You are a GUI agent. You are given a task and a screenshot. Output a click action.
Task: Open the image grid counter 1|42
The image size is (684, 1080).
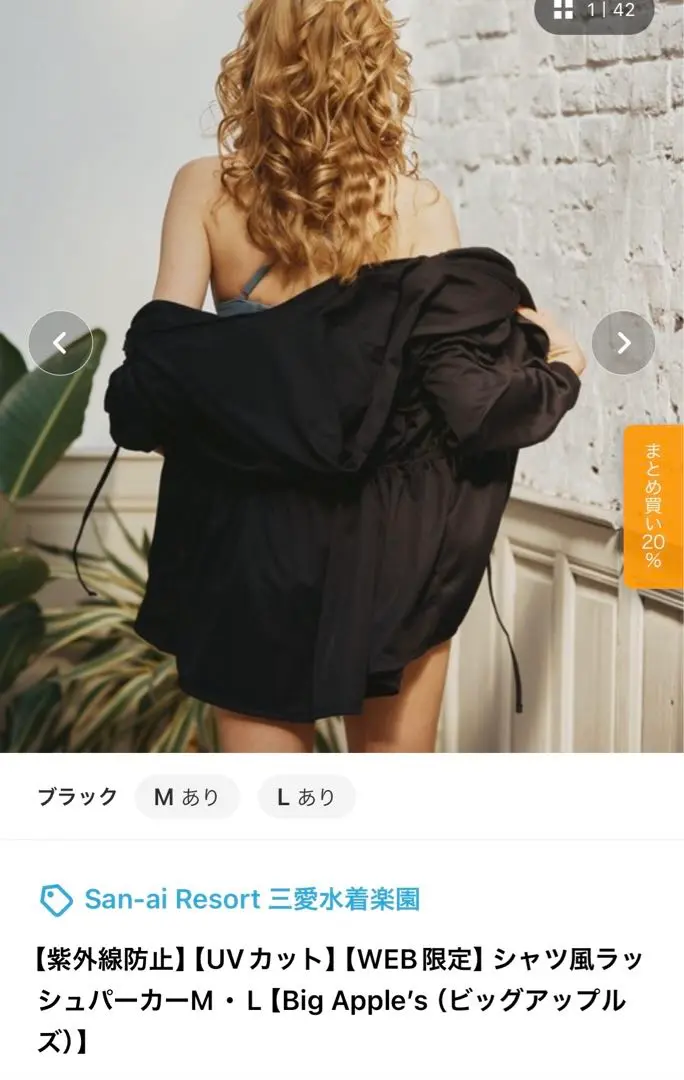(595, 12)
